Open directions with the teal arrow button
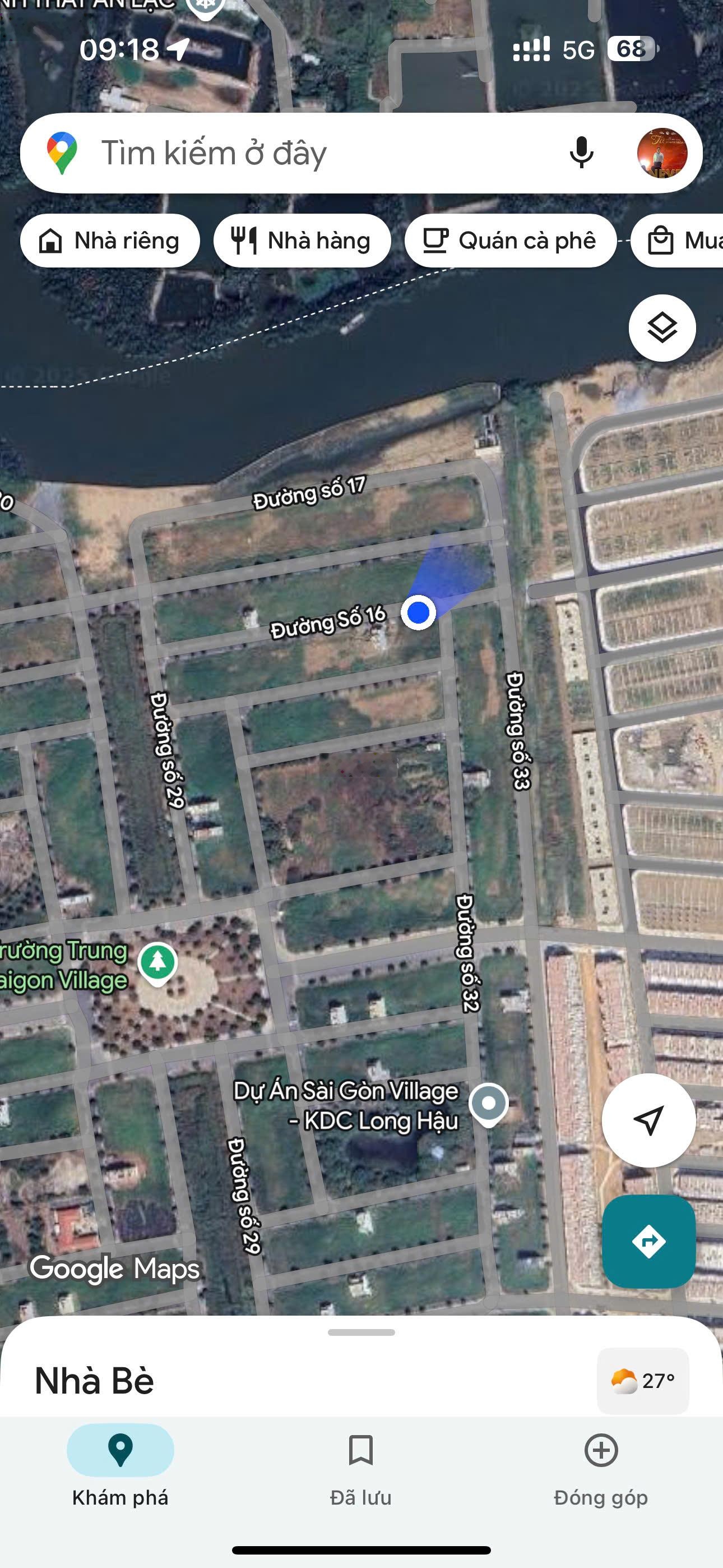 648,1241
